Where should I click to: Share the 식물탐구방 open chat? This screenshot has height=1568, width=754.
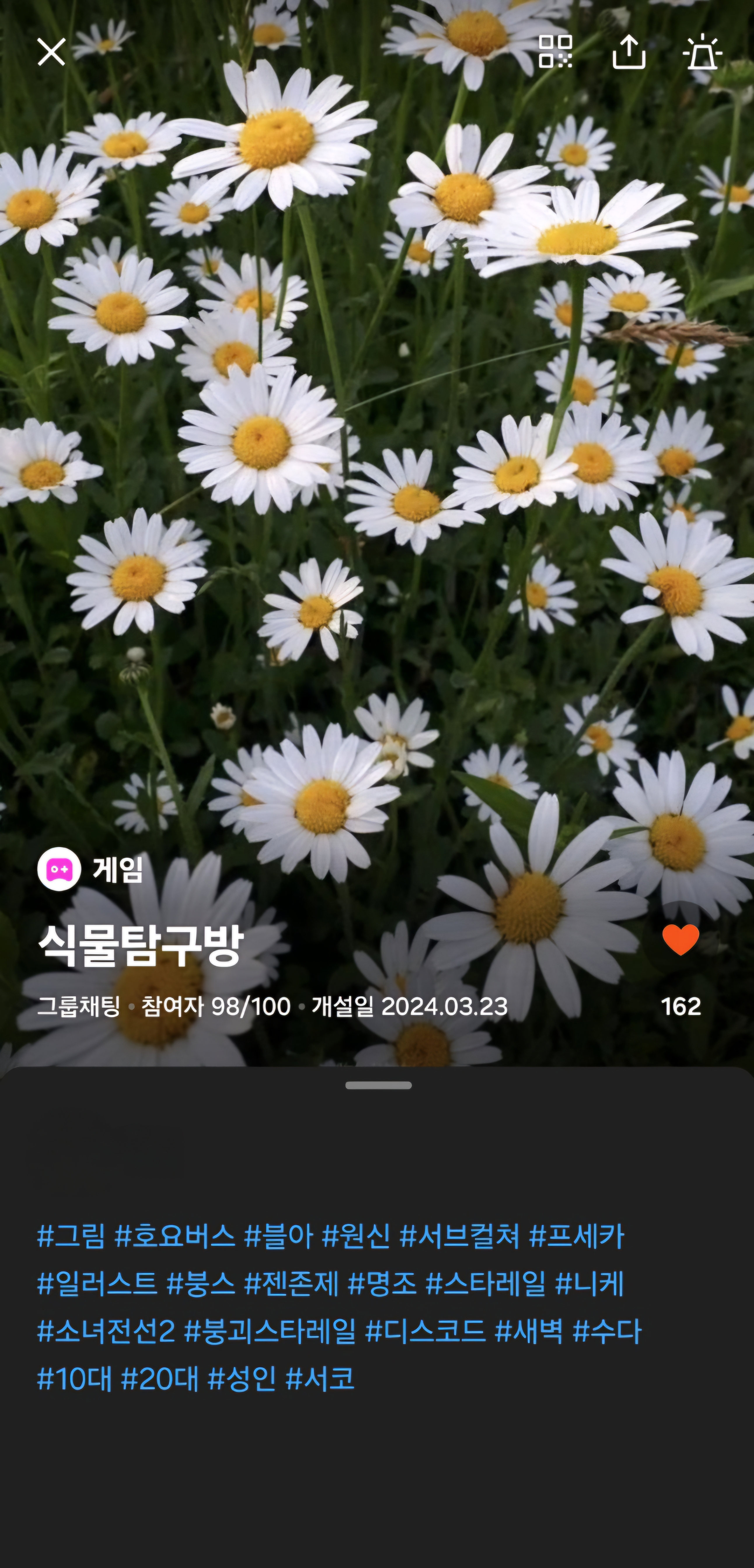pyautogui.click(x=629, y=52)
